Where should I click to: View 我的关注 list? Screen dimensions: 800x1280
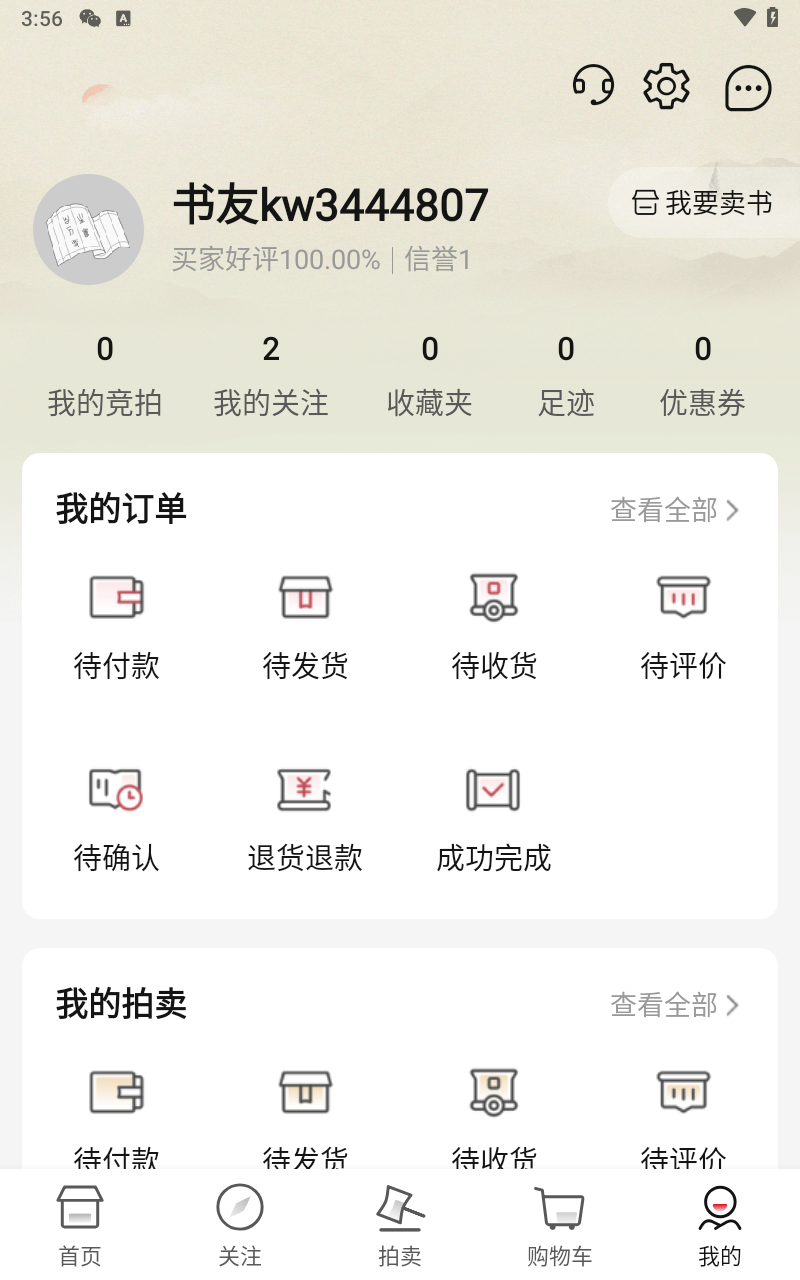click(x=271, y=377)
